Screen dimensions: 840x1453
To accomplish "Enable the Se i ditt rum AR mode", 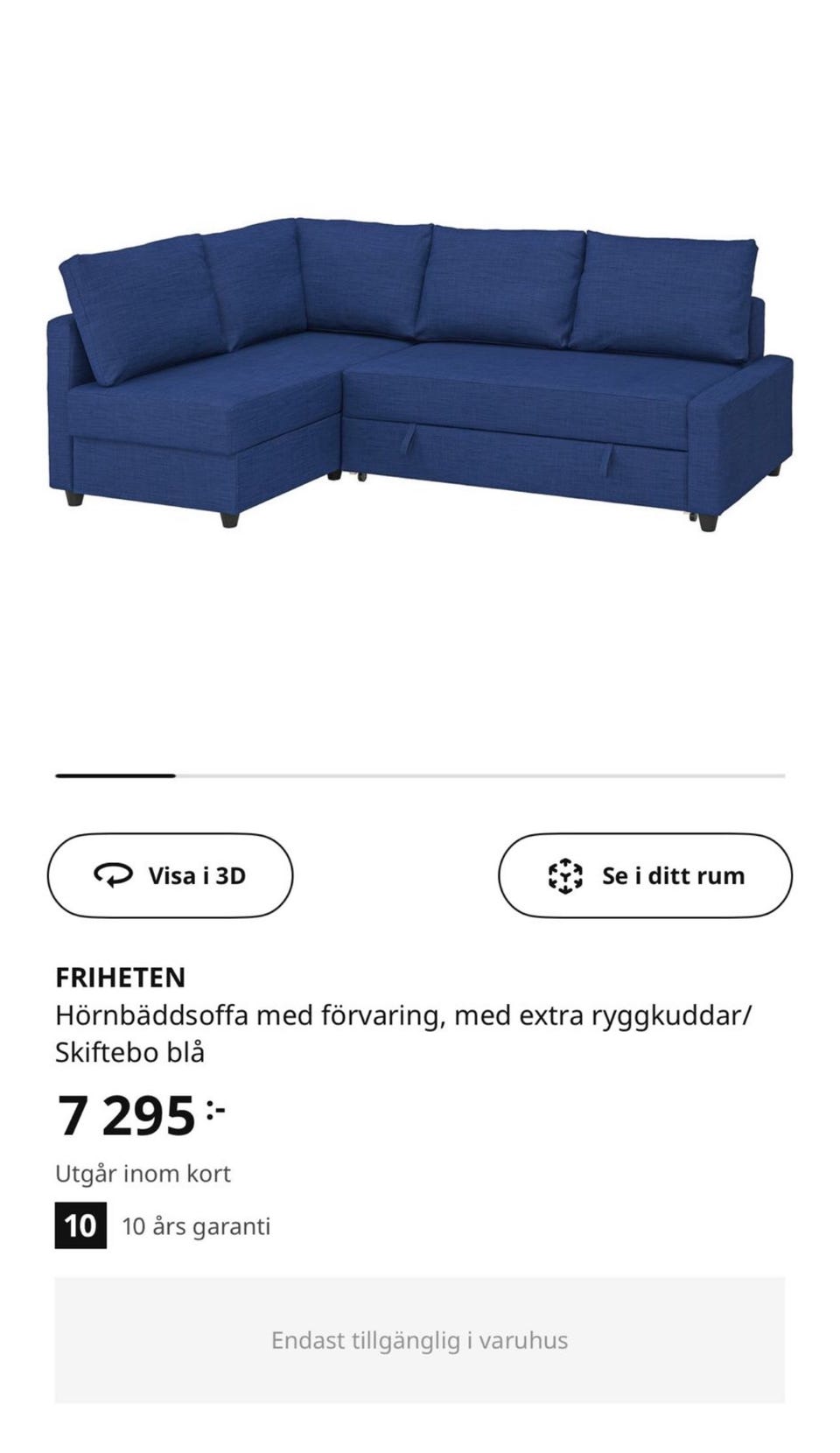I will [x=646, y=875].
